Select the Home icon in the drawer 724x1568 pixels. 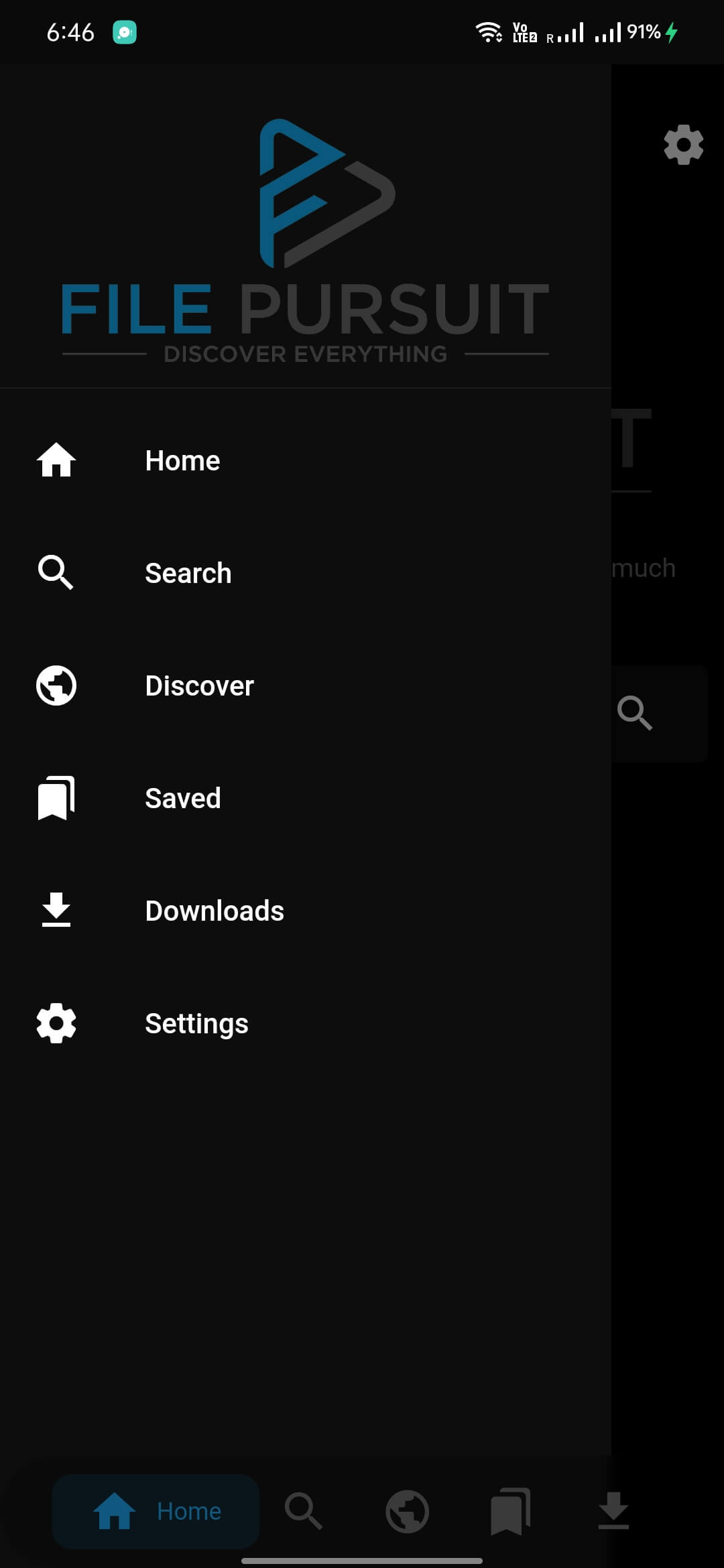click(x=56, y=460)
